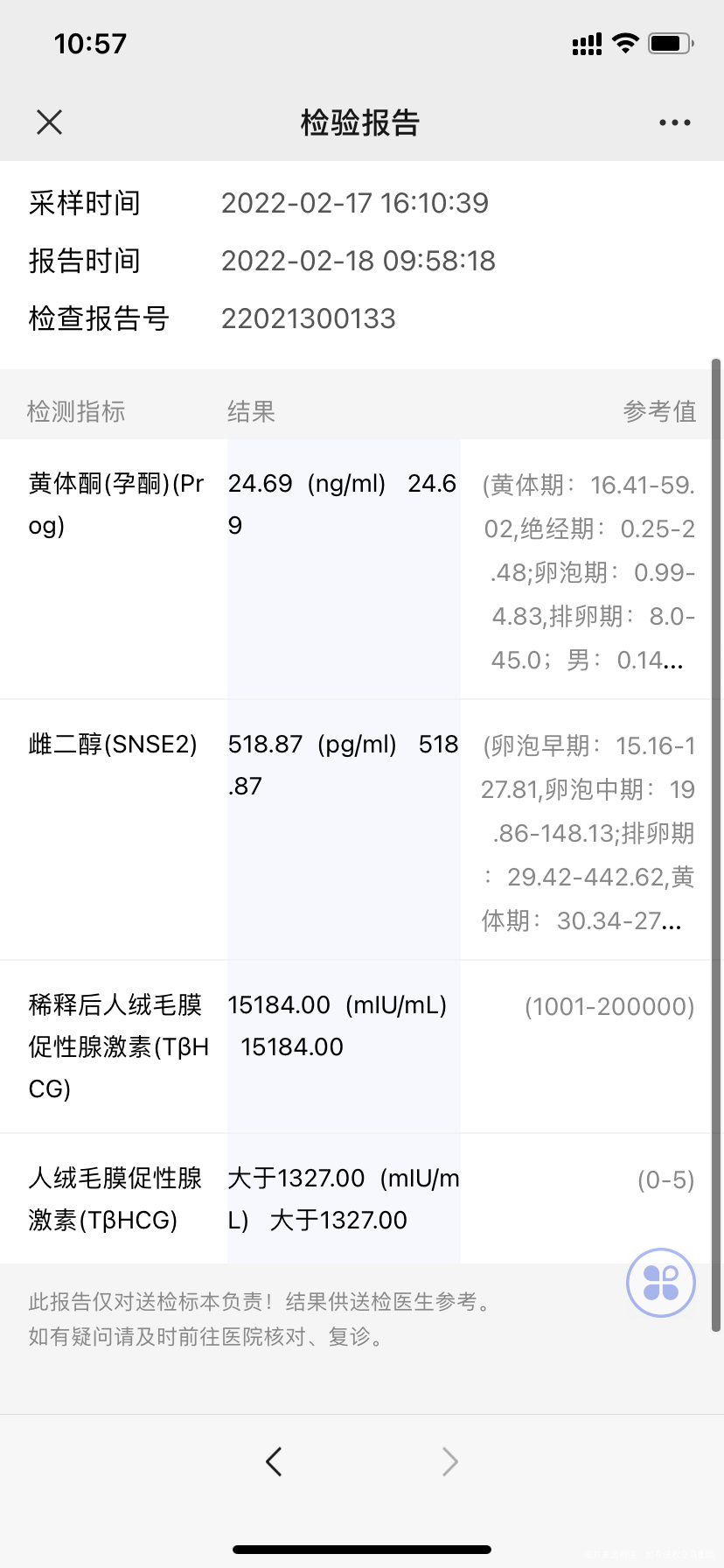Tap the Wi-Fi status icon
The image size is (724, 1568).
625,42
